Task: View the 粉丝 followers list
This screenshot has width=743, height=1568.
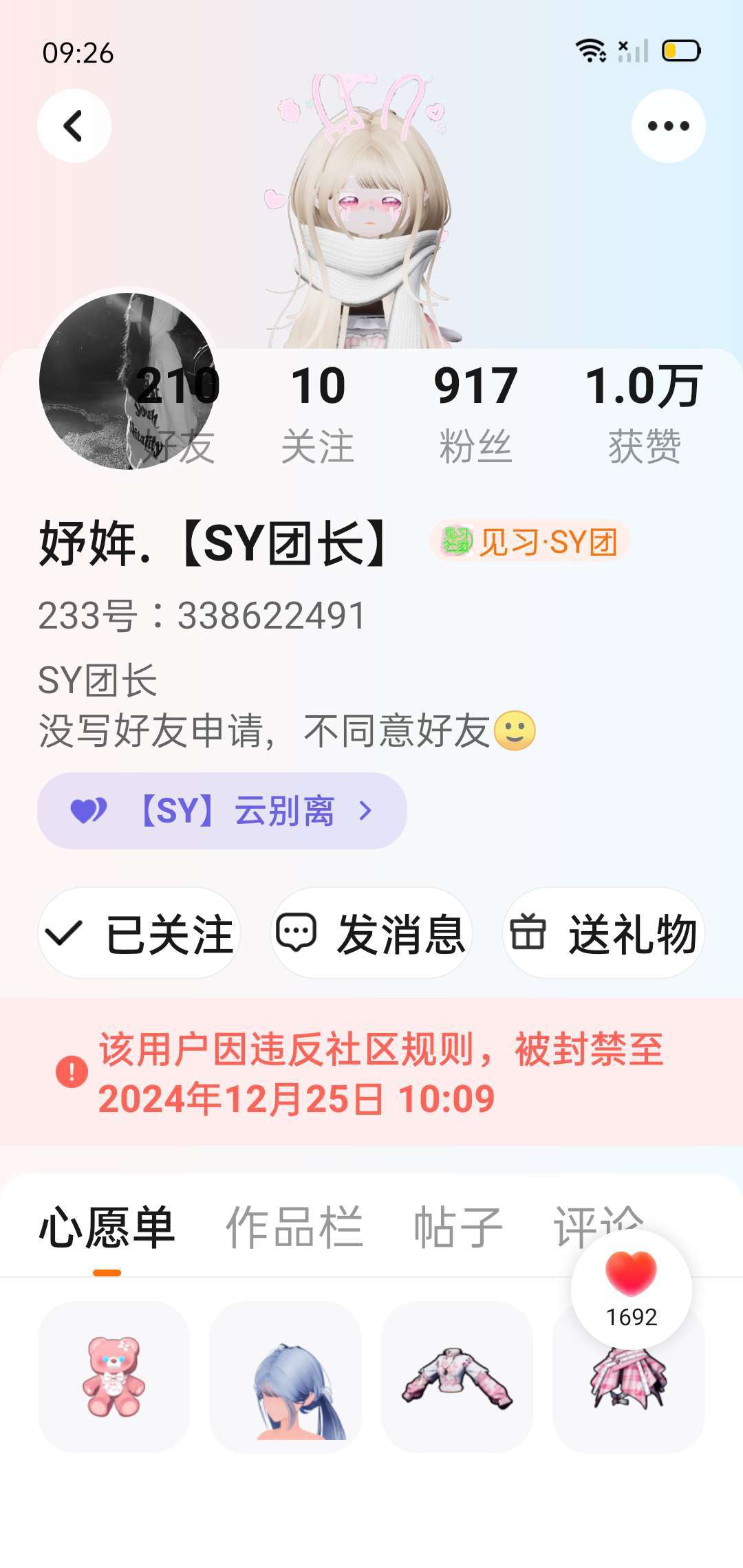Action: point(475,414)
